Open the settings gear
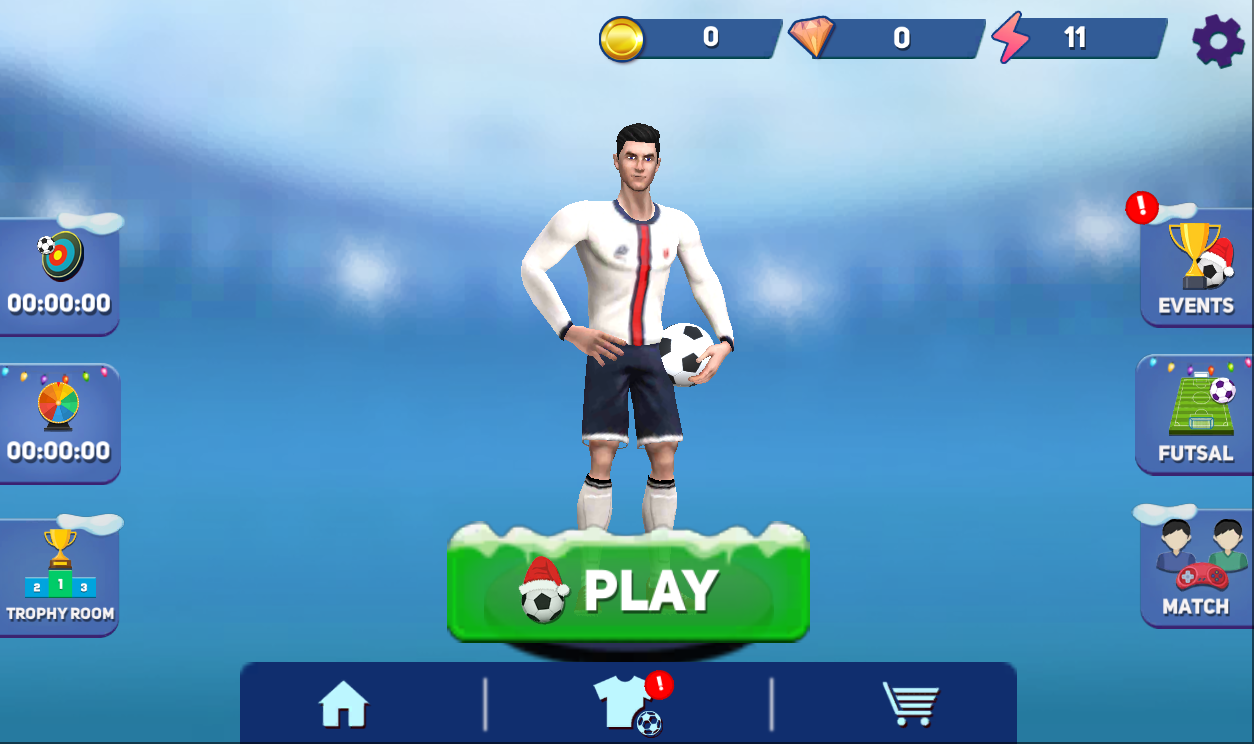This screenshot has width=1254, height=744. pos(1218,41)
